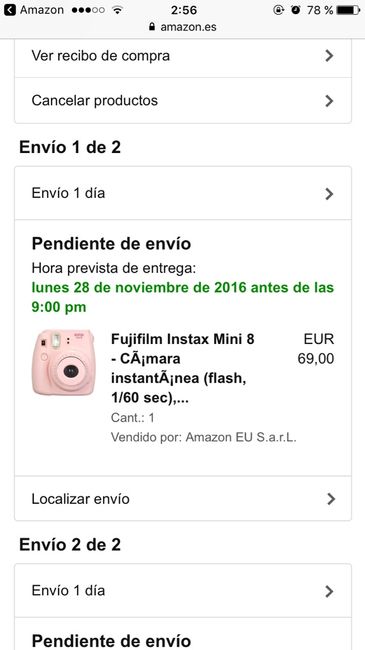Tap the amazon.es address bar
The image size is (365, 650).
pos(182,27)
